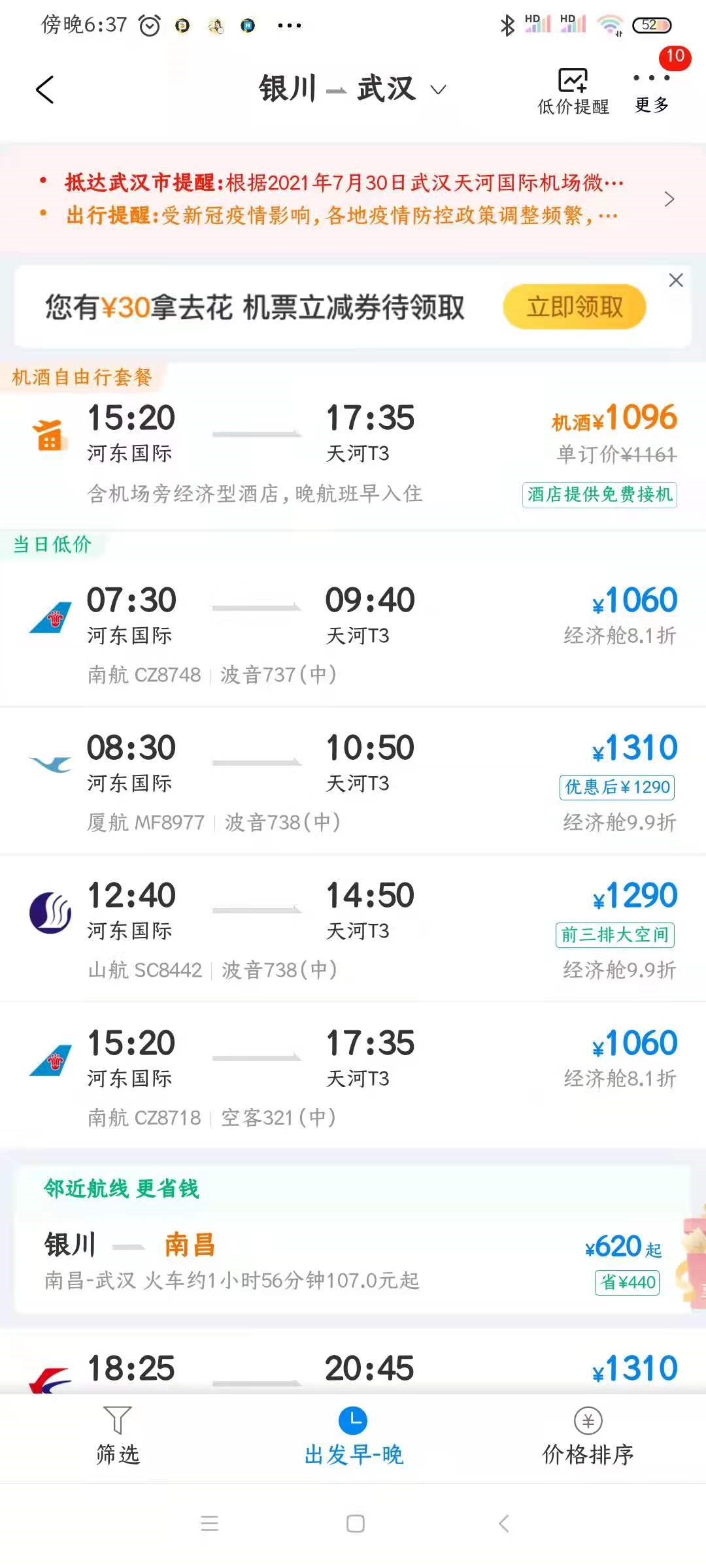This screenshot has width=706, height=1568.
Task: Select the 山航 SC8442 12:40 flight
Action: tap(353, 929)
